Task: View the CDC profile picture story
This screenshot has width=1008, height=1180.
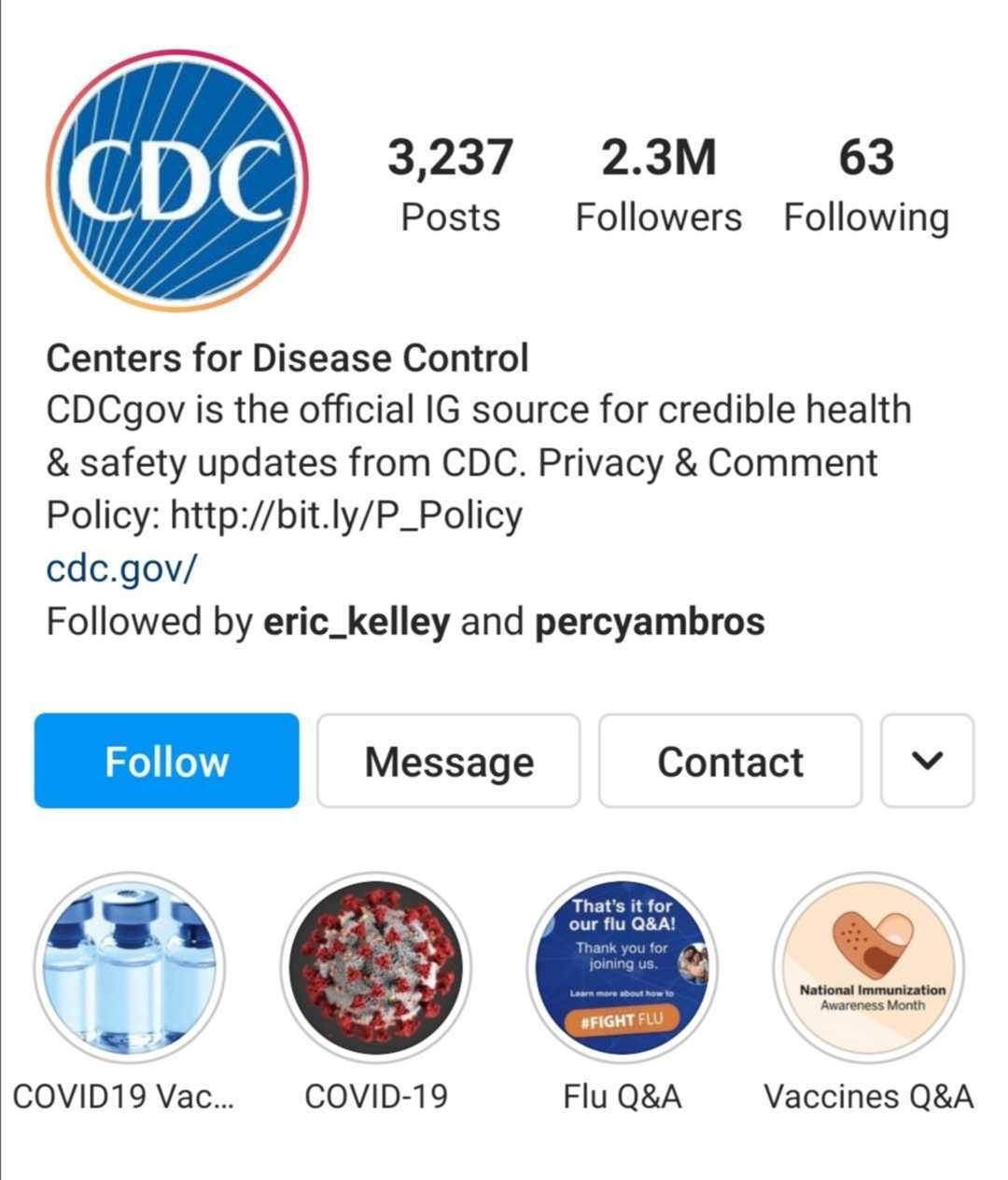Action: tap(177, 179)
